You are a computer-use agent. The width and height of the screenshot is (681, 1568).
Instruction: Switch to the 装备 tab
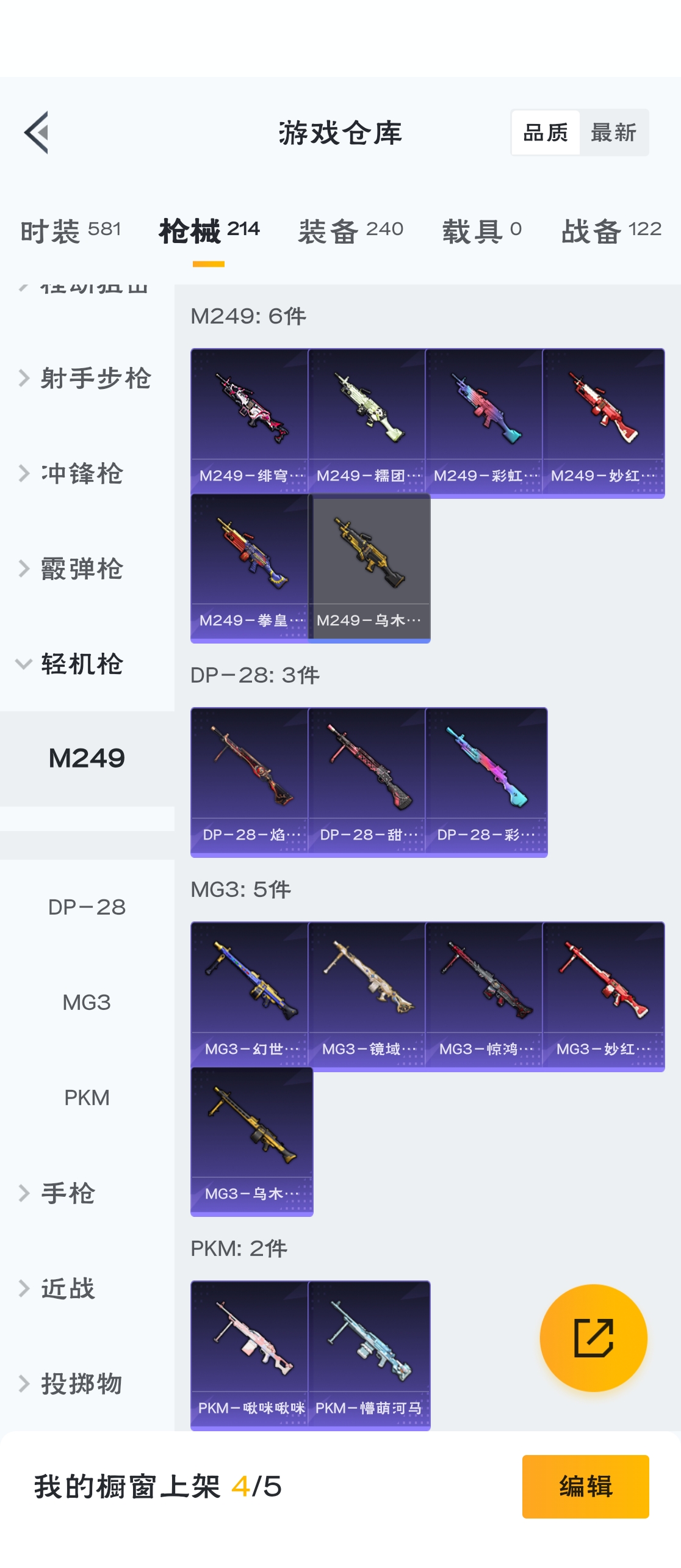pyautogui.click(x=350, y=231)
